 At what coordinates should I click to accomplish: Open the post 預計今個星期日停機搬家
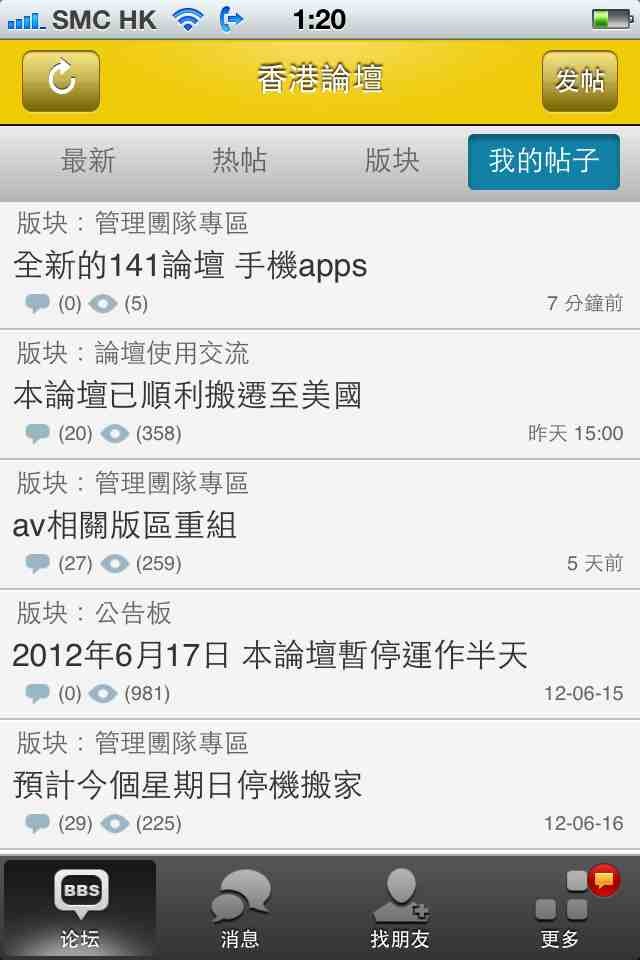tap(187, 785)
